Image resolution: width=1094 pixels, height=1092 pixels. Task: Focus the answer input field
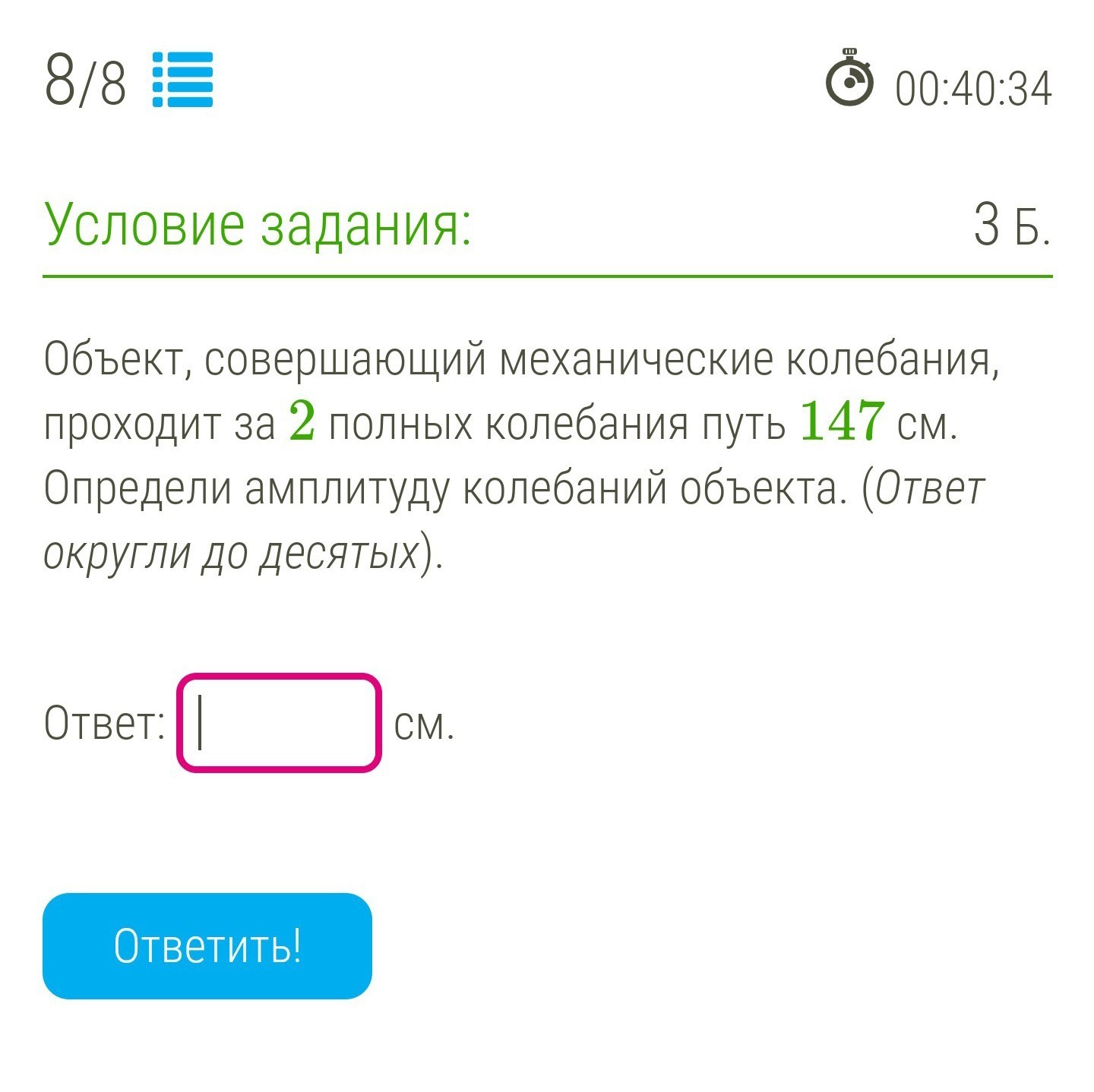point(279,723)
